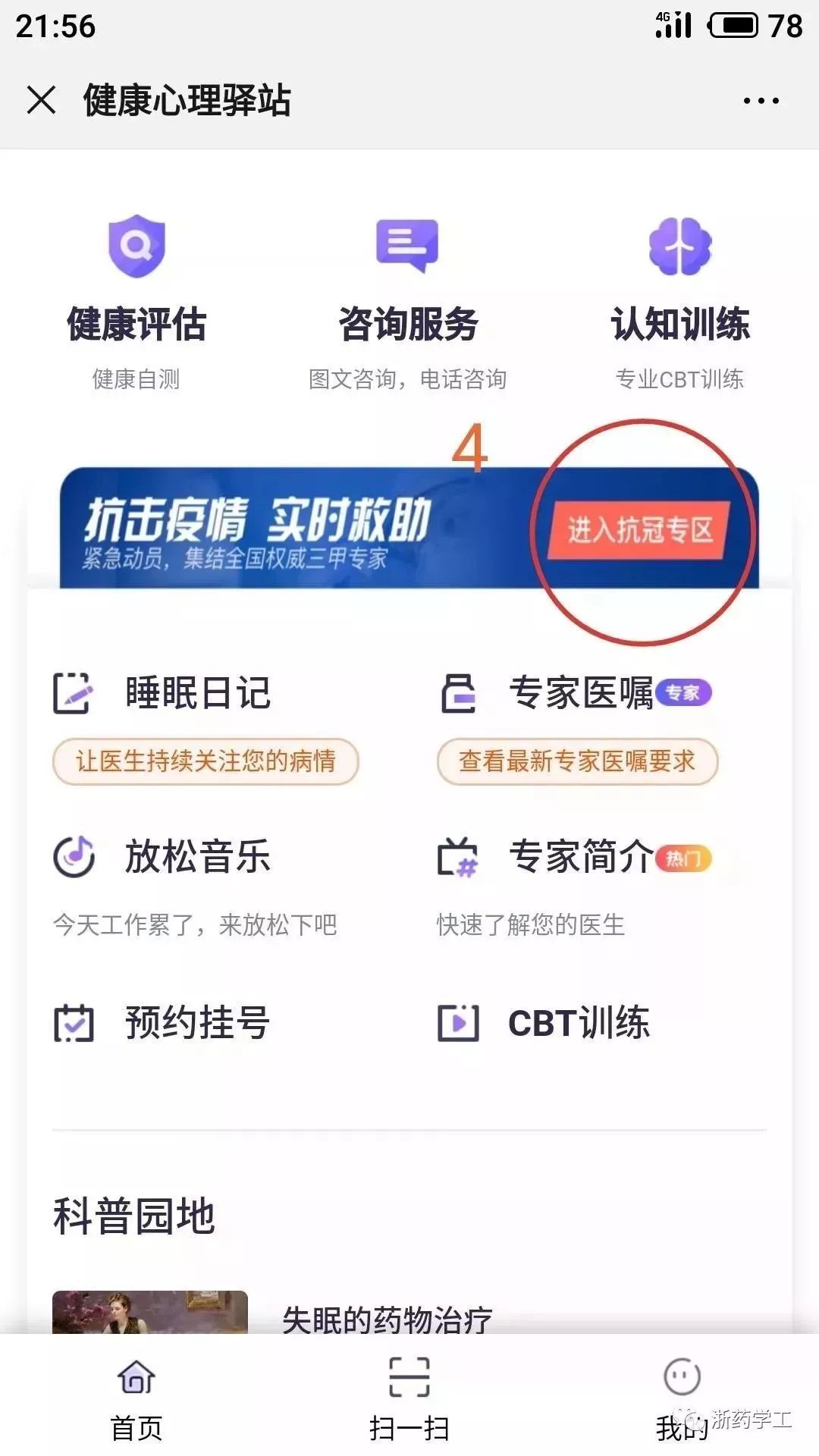
Task: Open 睡眠日记 sleep diary
Action: click(x=197, y=693)
